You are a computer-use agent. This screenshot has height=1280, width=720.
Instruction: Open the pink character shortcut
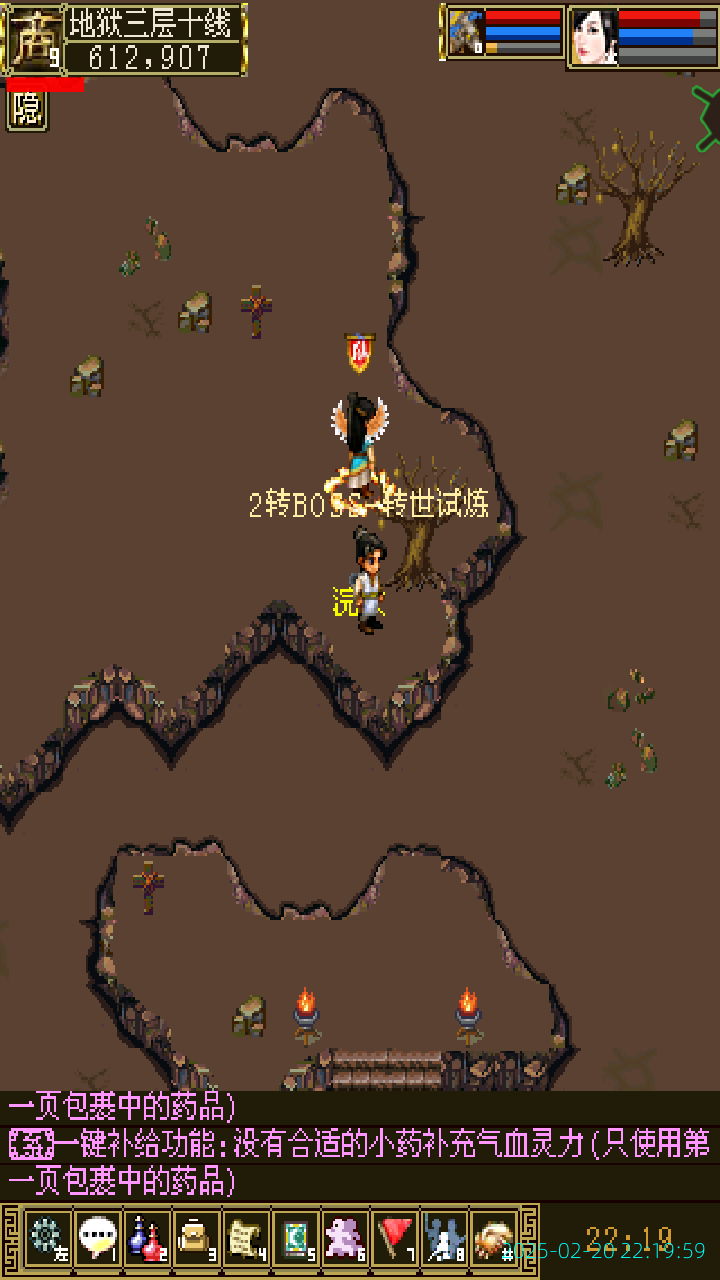pyautogui.click(x=346, y=1237)
